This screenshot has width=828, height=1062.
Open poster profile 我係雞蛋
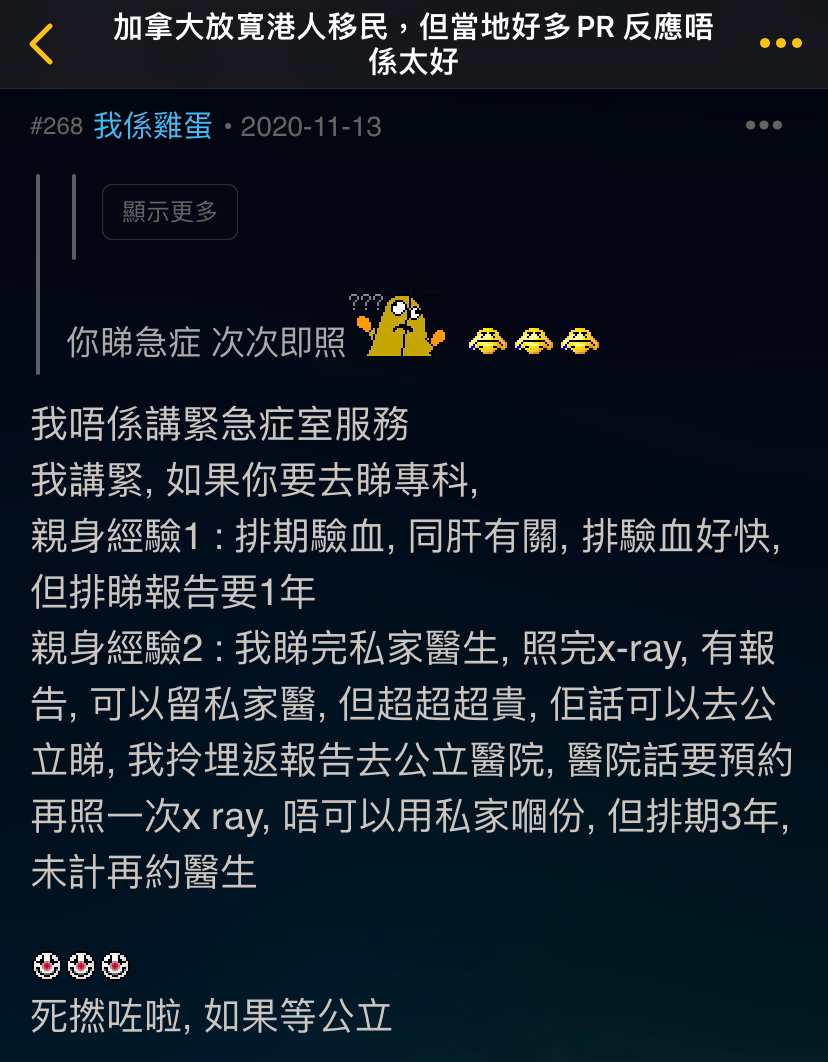tap(152, 126)
